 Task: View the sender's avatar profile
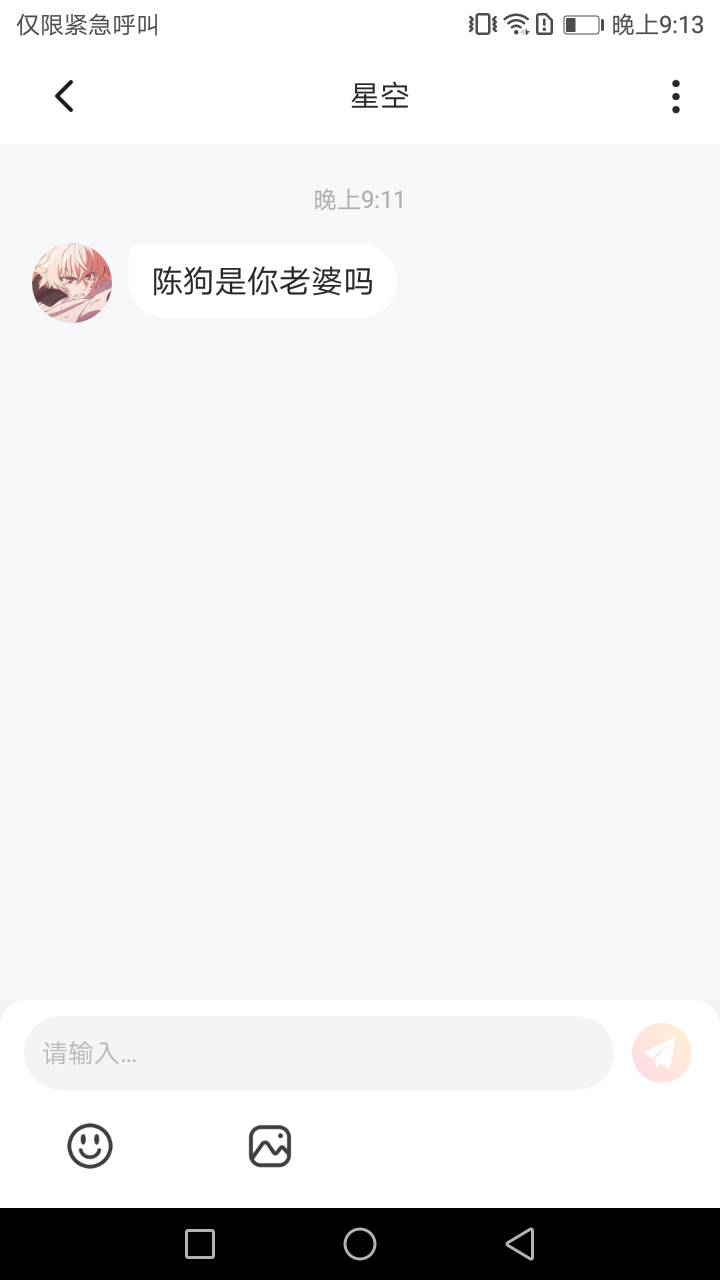pos(72,282)
